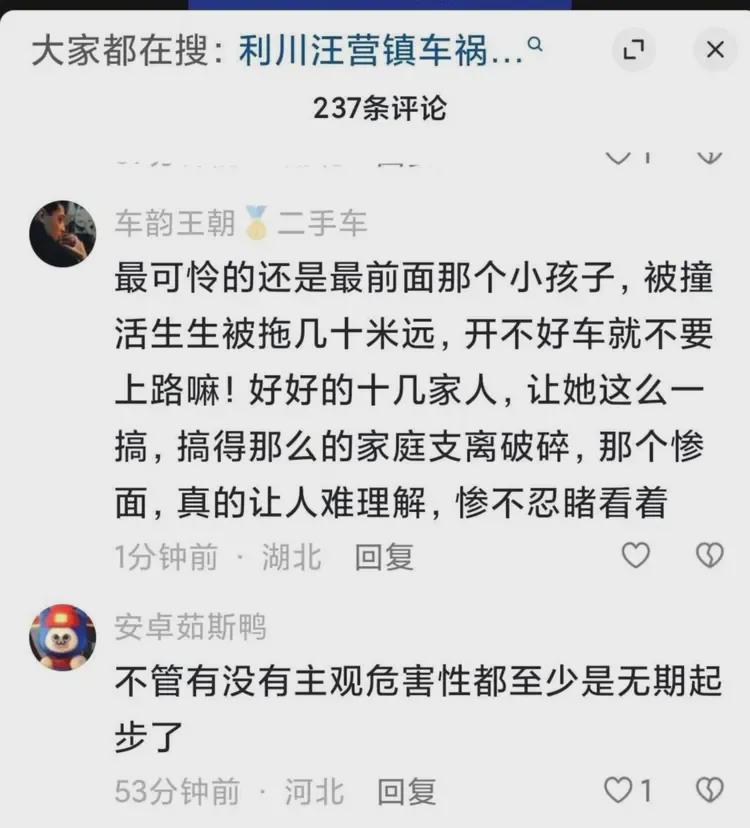Dislike 安卓茹斯鸭's comment
The width and height of the screenshot is (750, 828).
pyautogui.click(x=709, y=791)
